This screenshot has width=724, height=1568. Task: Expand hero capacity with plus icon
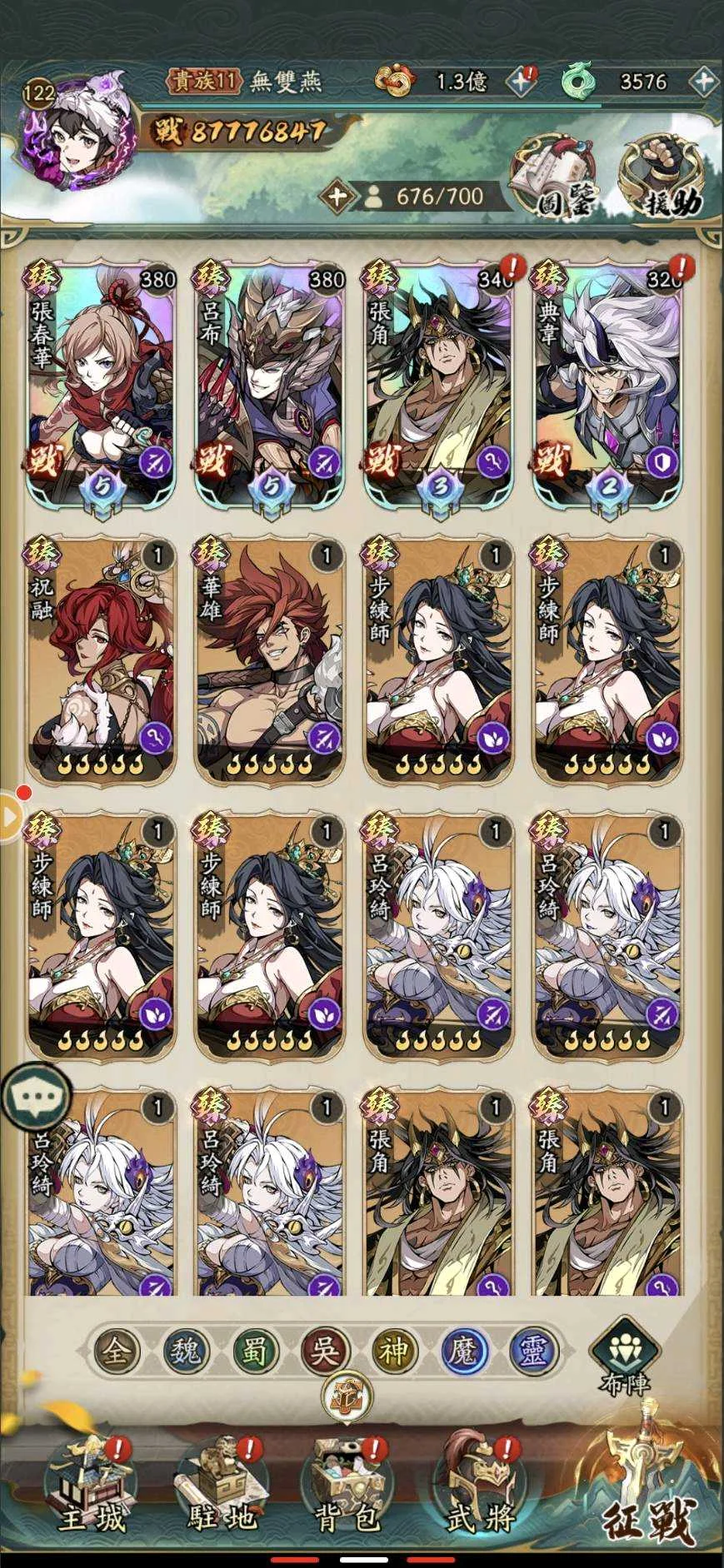coord(337,197)
